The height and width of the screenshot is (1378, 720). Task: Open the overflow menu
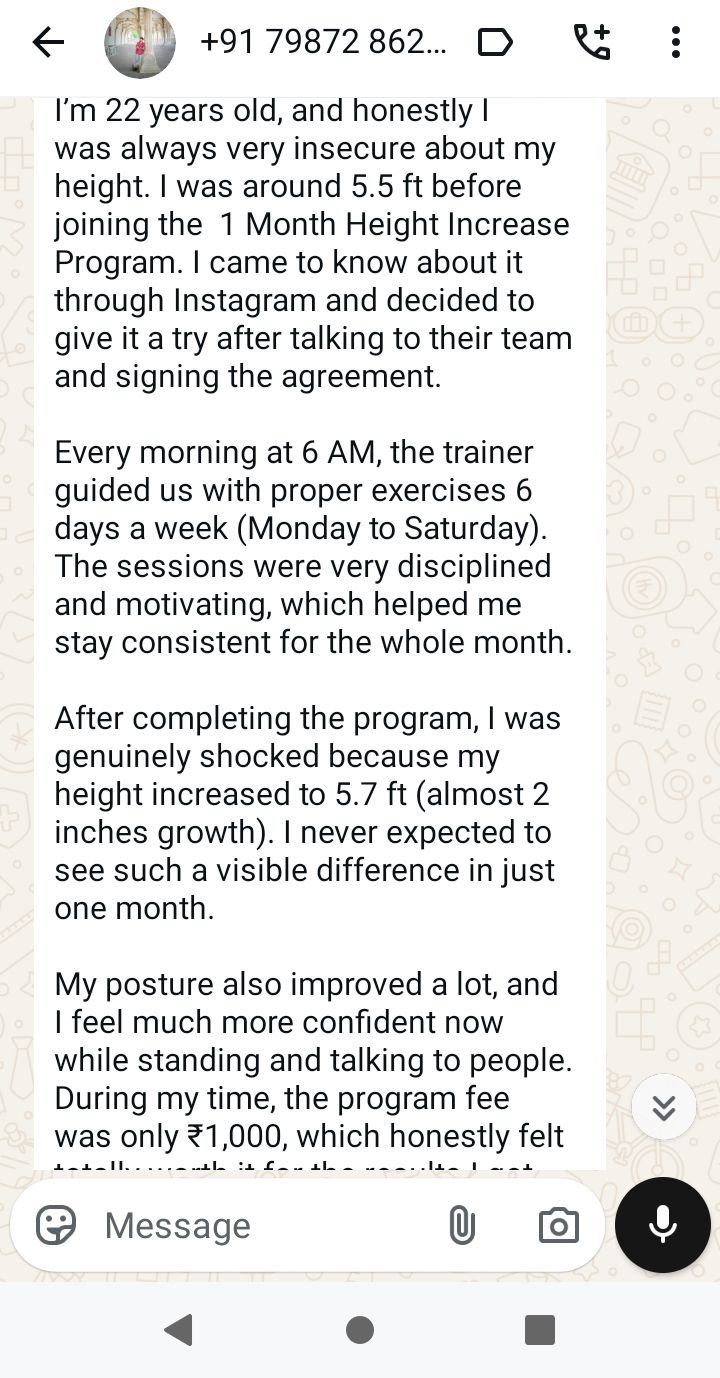[676, 42]
